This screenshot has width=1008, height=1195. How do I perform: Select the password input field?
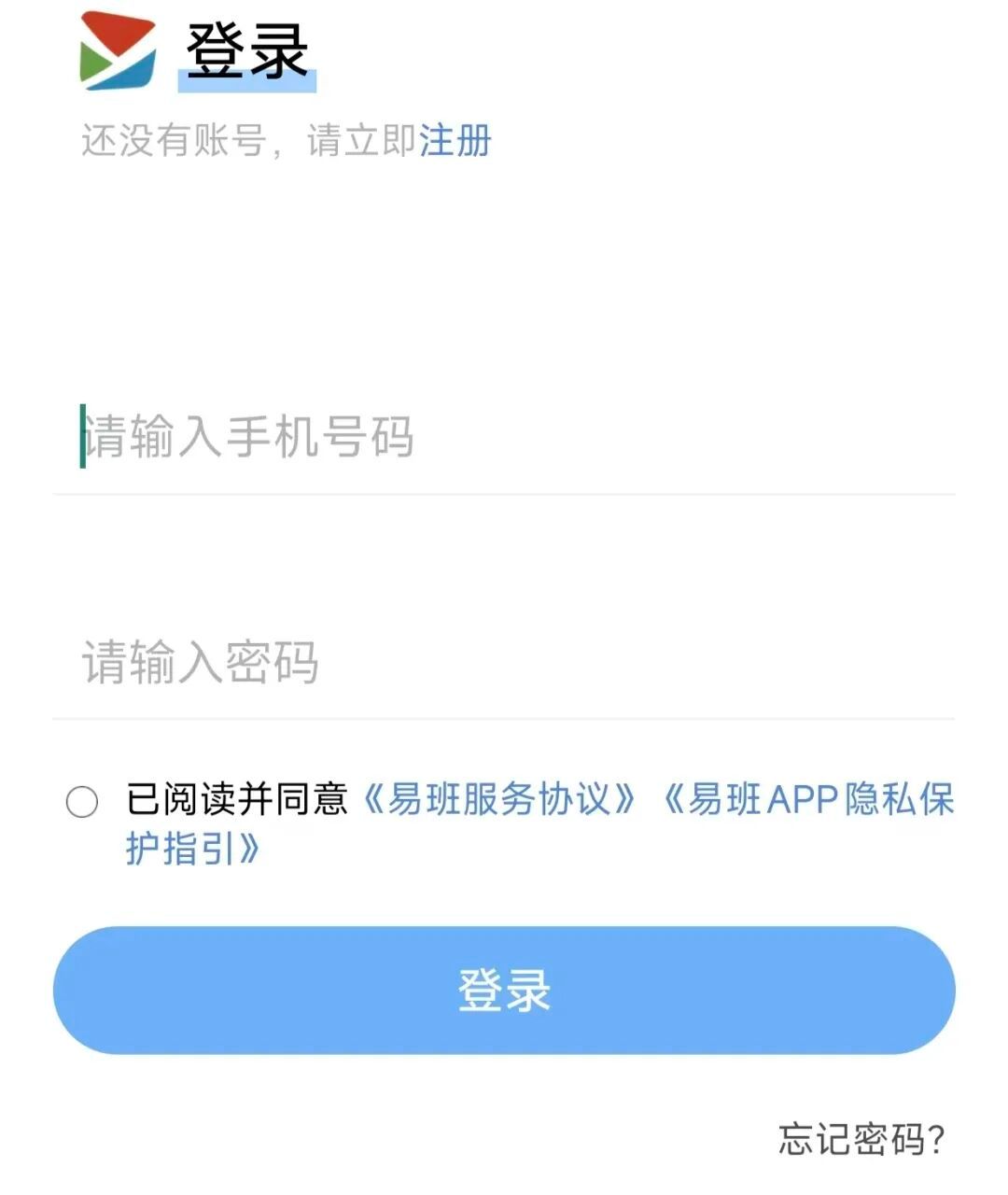pyautogui.click(x=504, y=663)
